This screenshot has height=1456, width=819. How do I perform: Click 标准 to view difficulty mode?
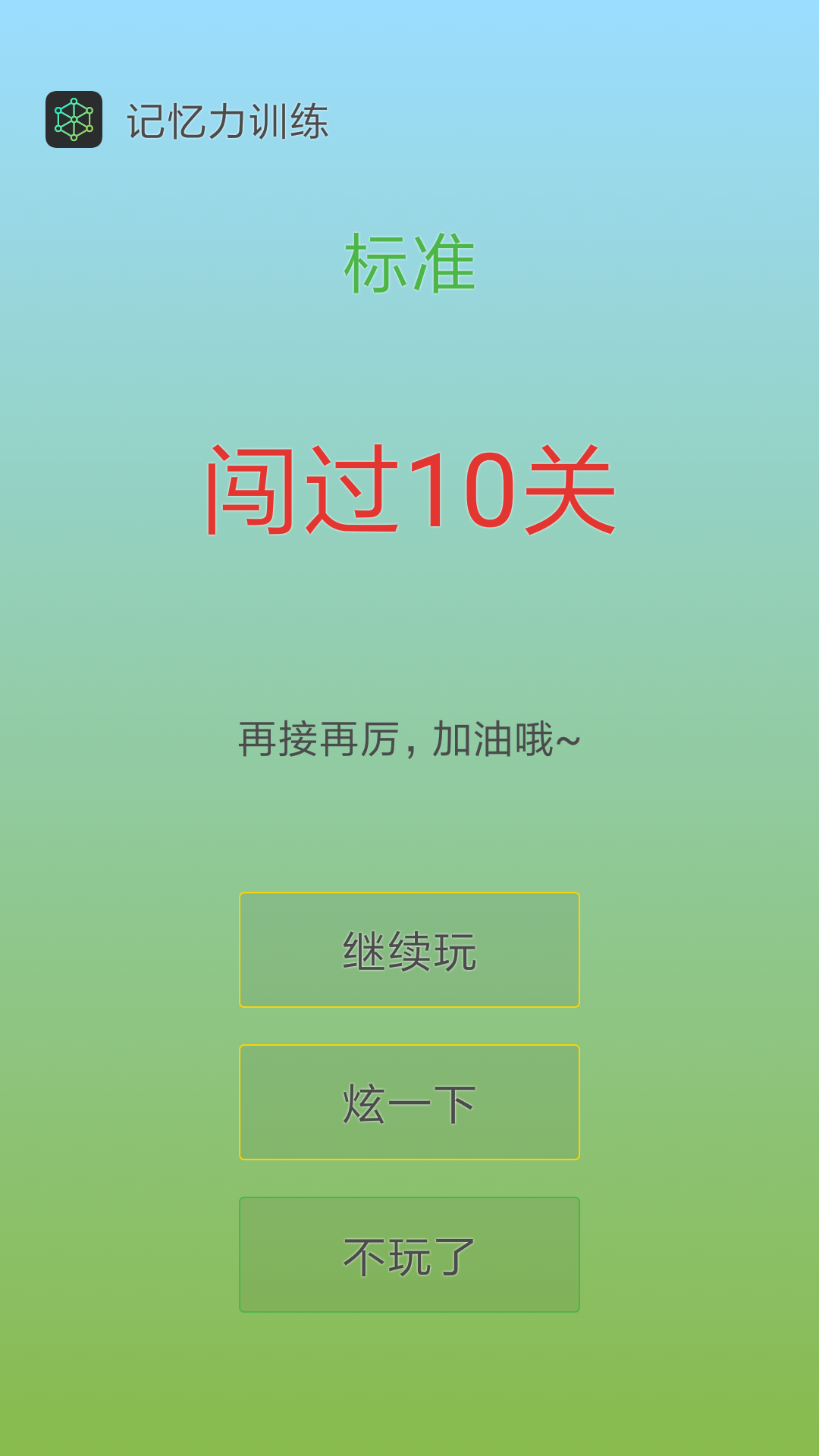pyautogui.click(x=409, y=262)
